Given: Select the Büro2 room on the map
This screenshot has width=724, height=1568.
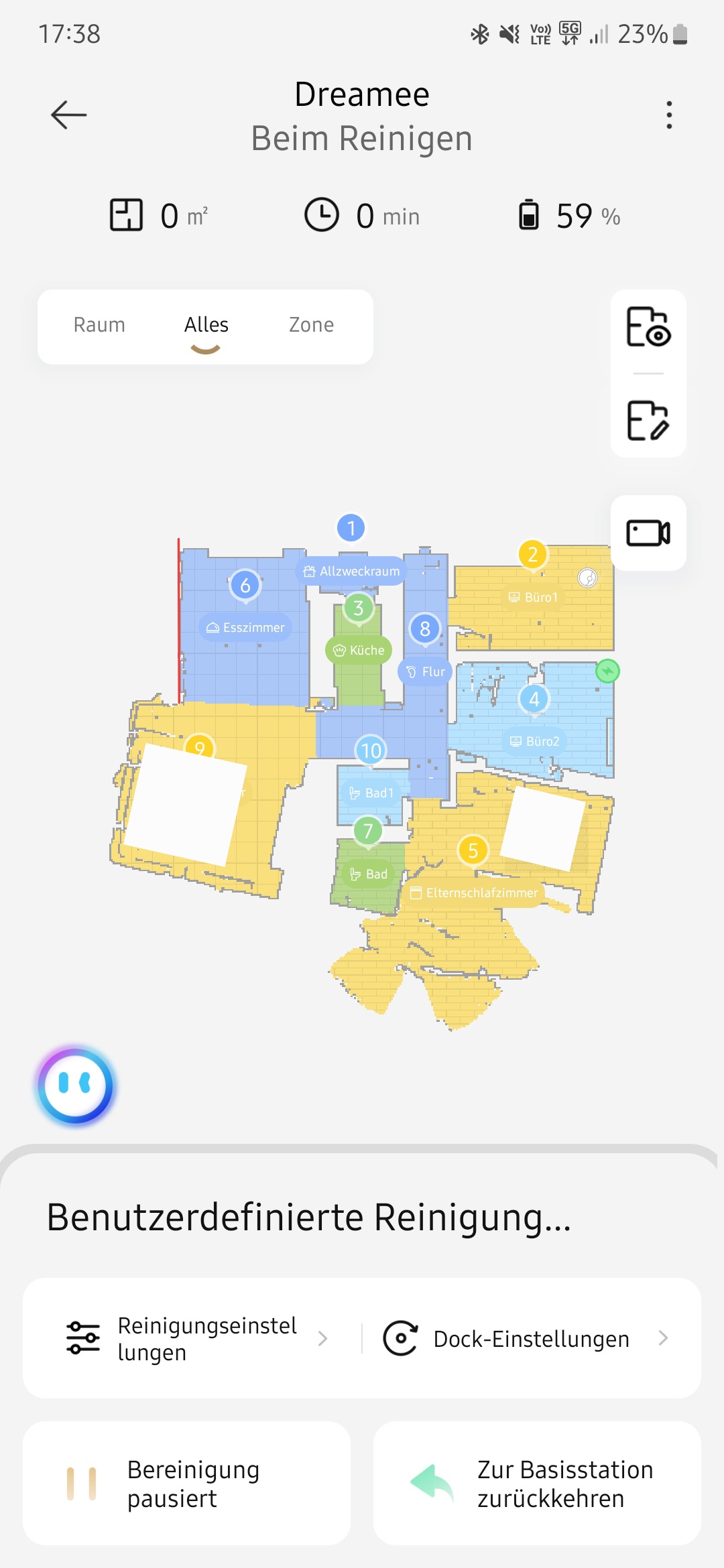Looking at the screenshot, I should click(x=534, y=741).
